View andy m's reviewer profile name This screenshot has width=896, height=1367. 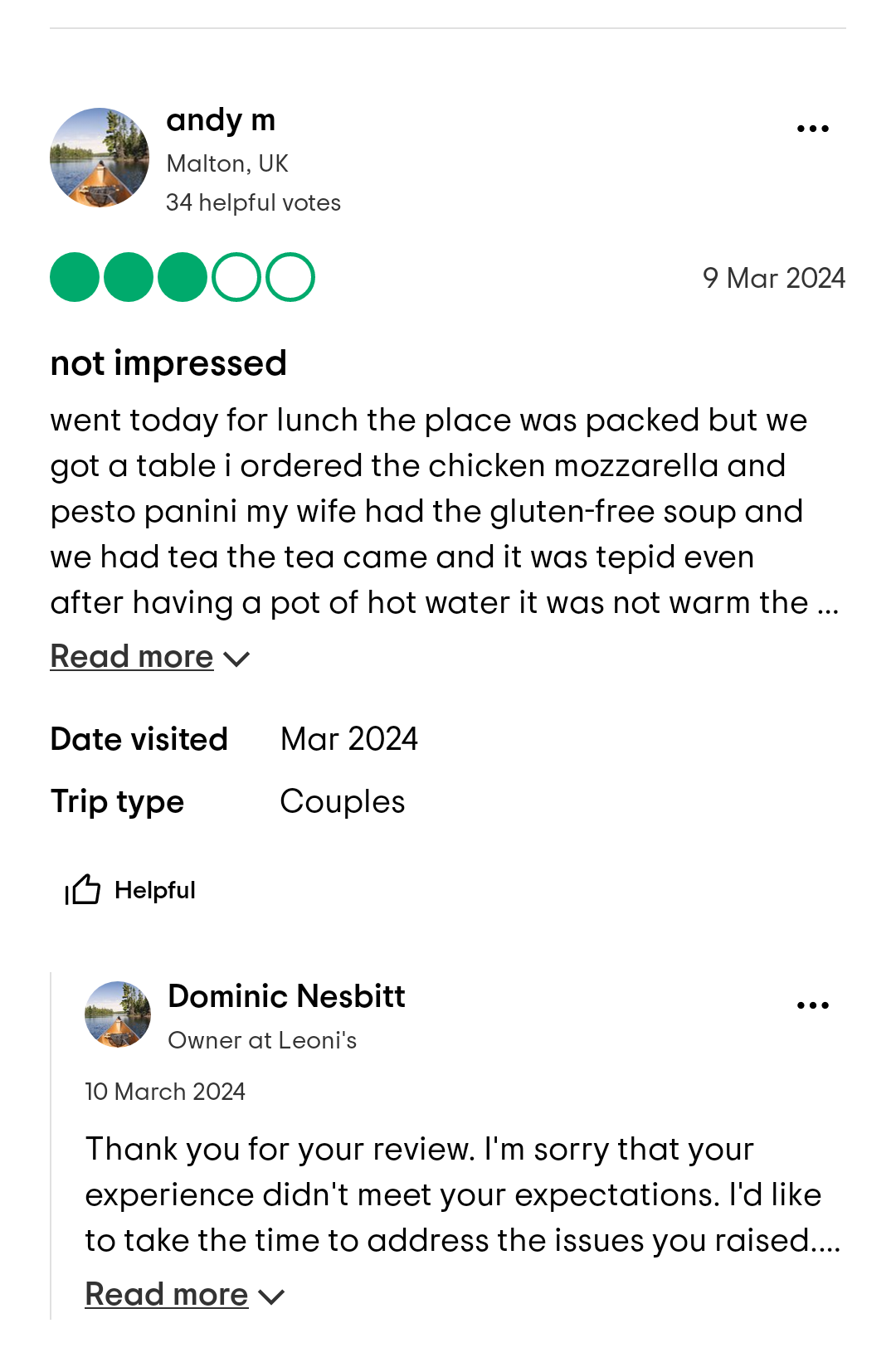coord(221,120)
